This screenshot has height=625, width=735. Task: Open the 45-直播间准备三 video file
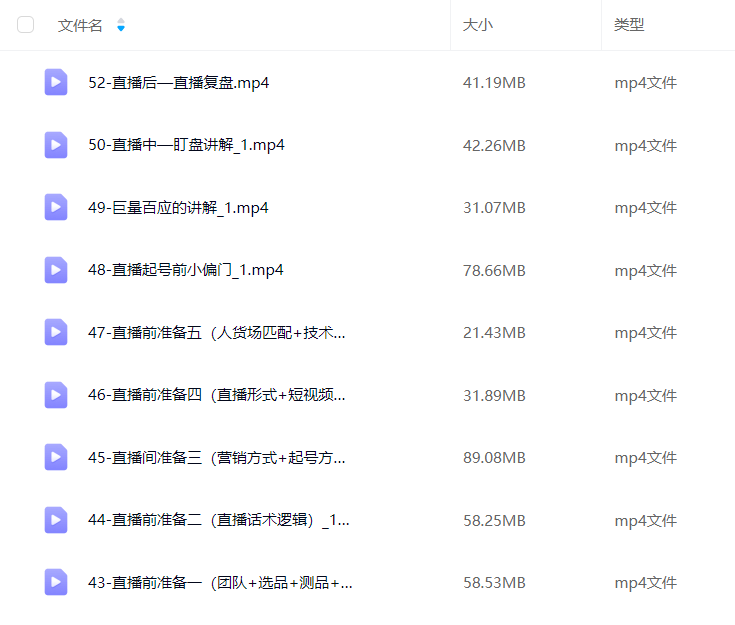tap(217, 458)
